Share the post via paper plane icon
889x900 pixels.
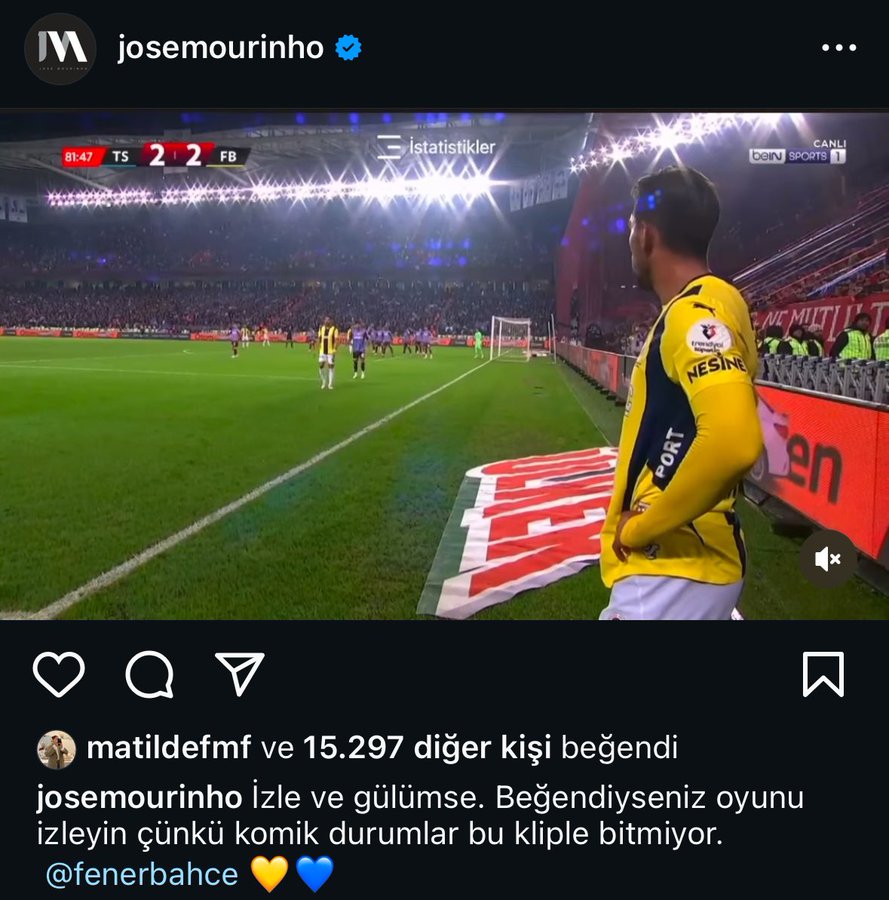(x=240, y=674)
